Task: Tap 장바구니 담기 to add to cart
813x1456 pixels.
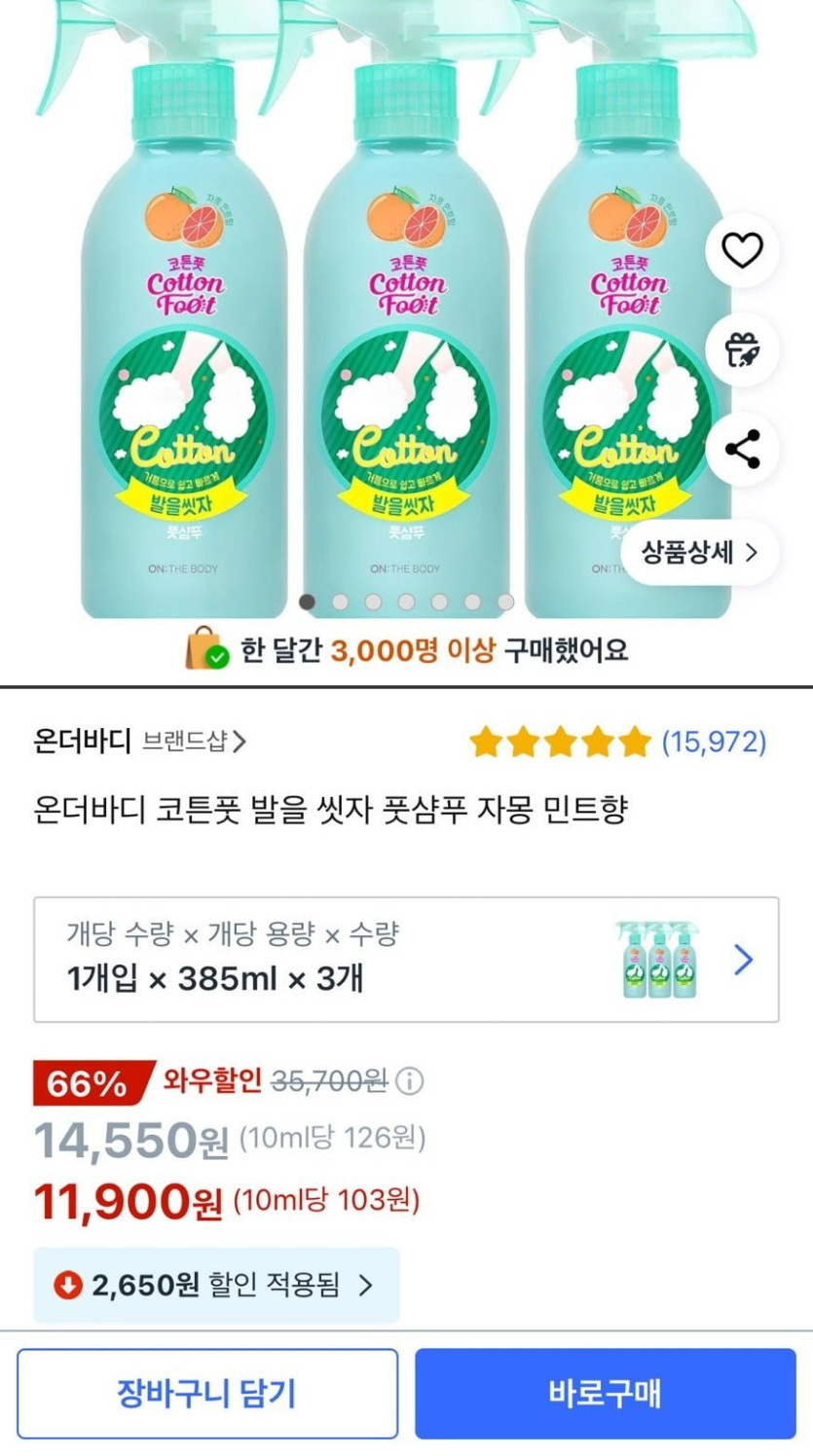Action: [x=207, y=1394]
